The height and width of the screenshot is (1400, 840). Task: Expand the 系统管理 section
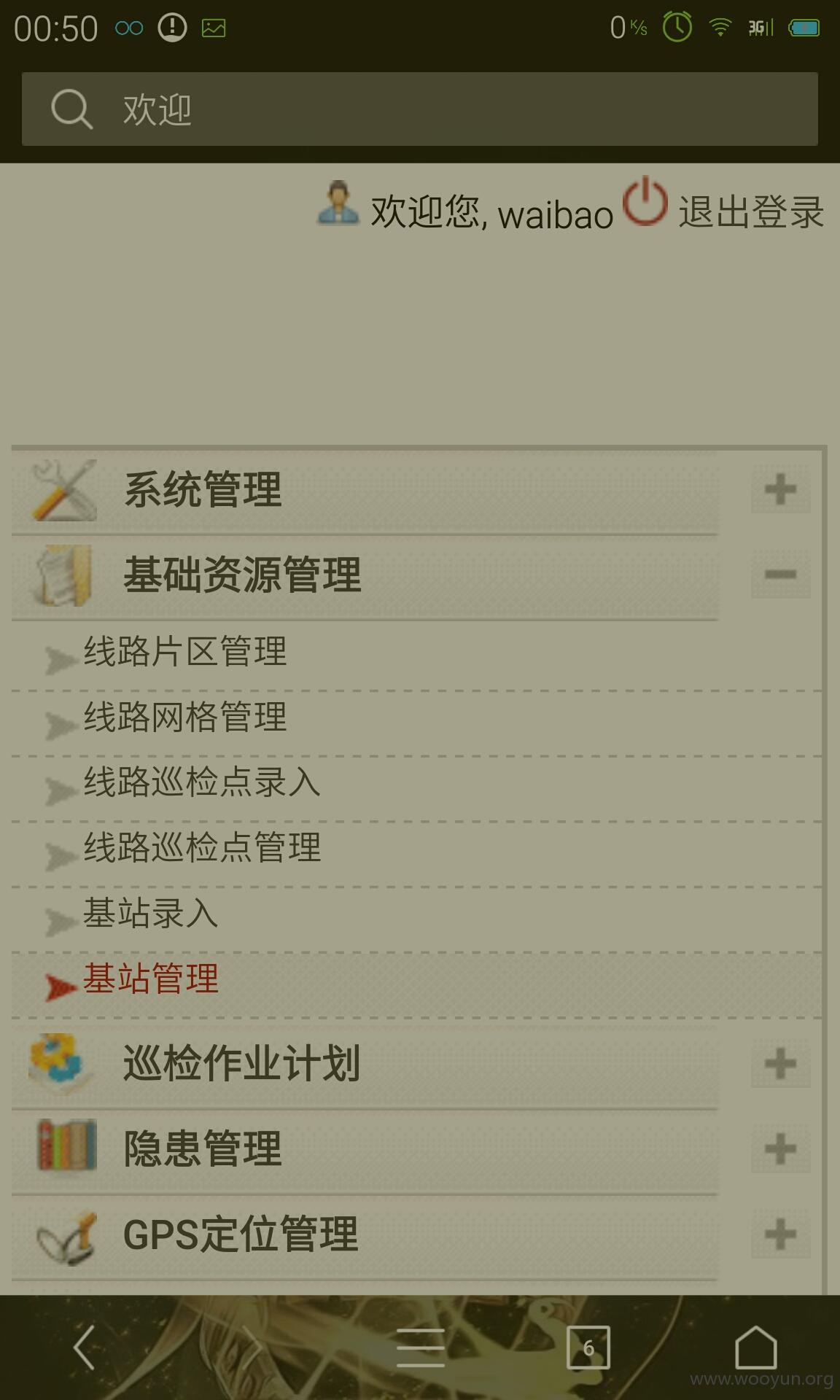pyautogui.click(x=780, y=489)
